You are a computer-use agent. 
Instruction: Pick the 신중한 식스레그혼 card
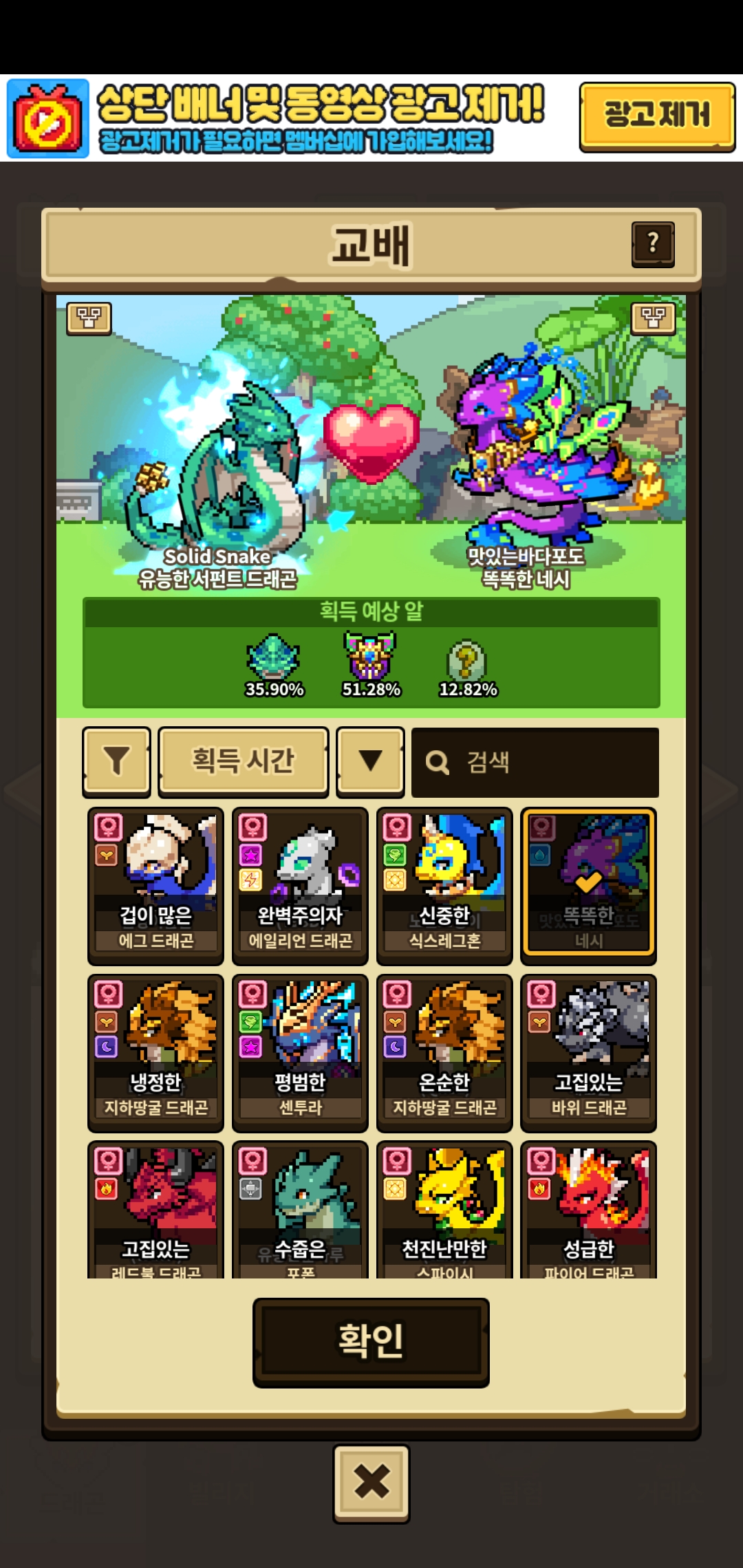click(x=444, y=886)
